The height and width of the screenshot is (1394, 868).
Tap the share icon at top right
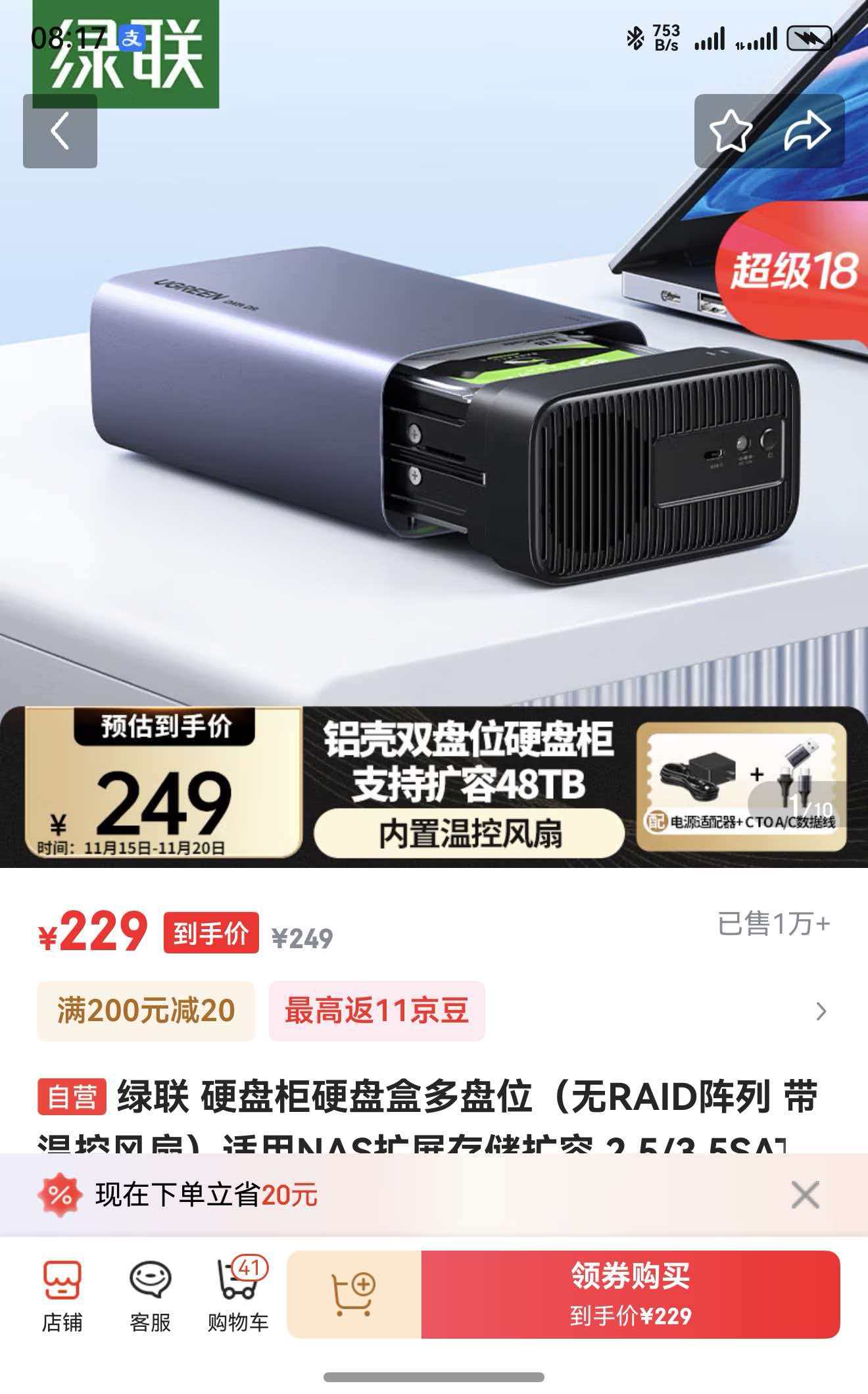pos(808,132)
